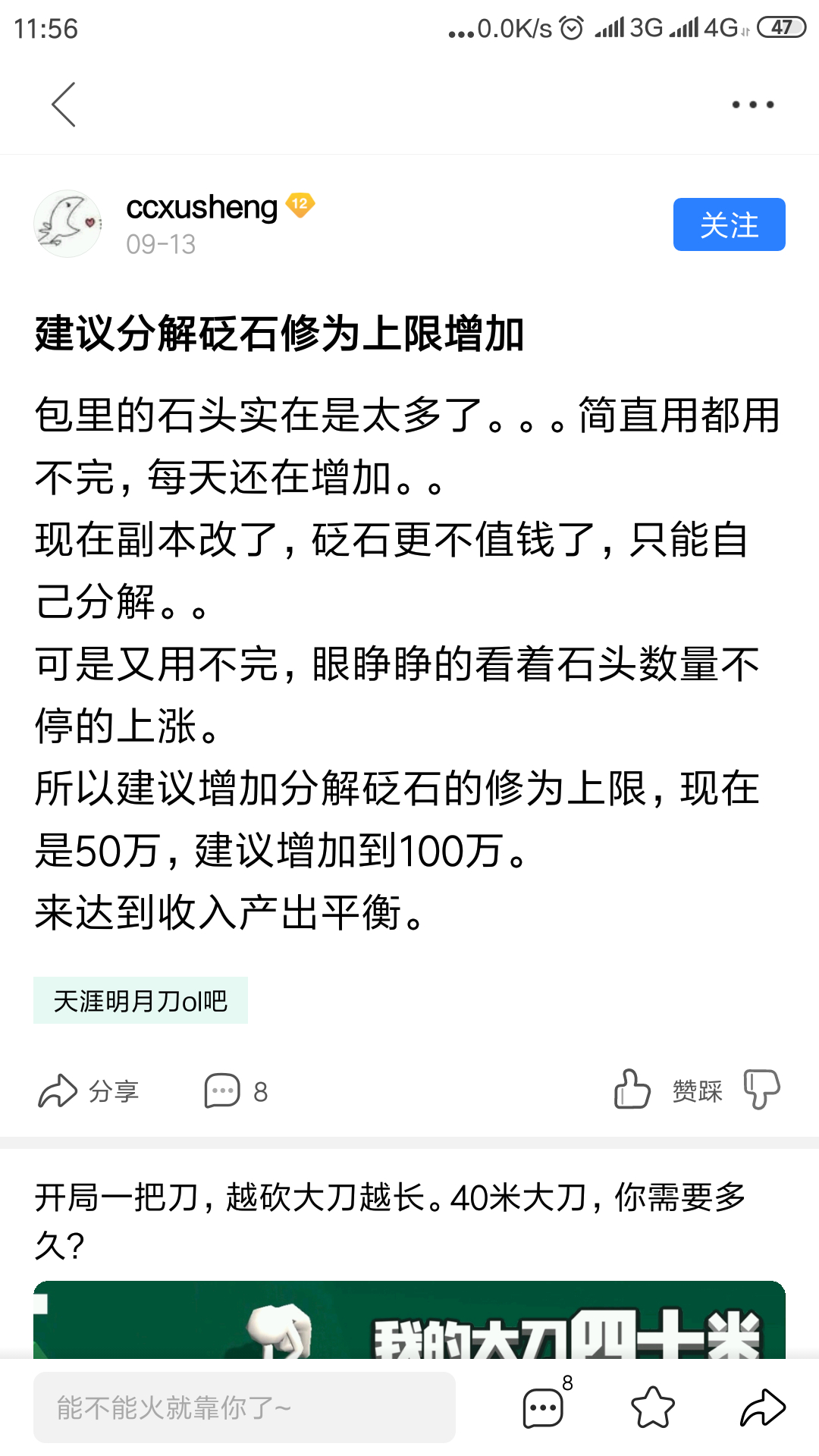
Task: Open ccxusheng's profile avatar
Action: (67, 224)
